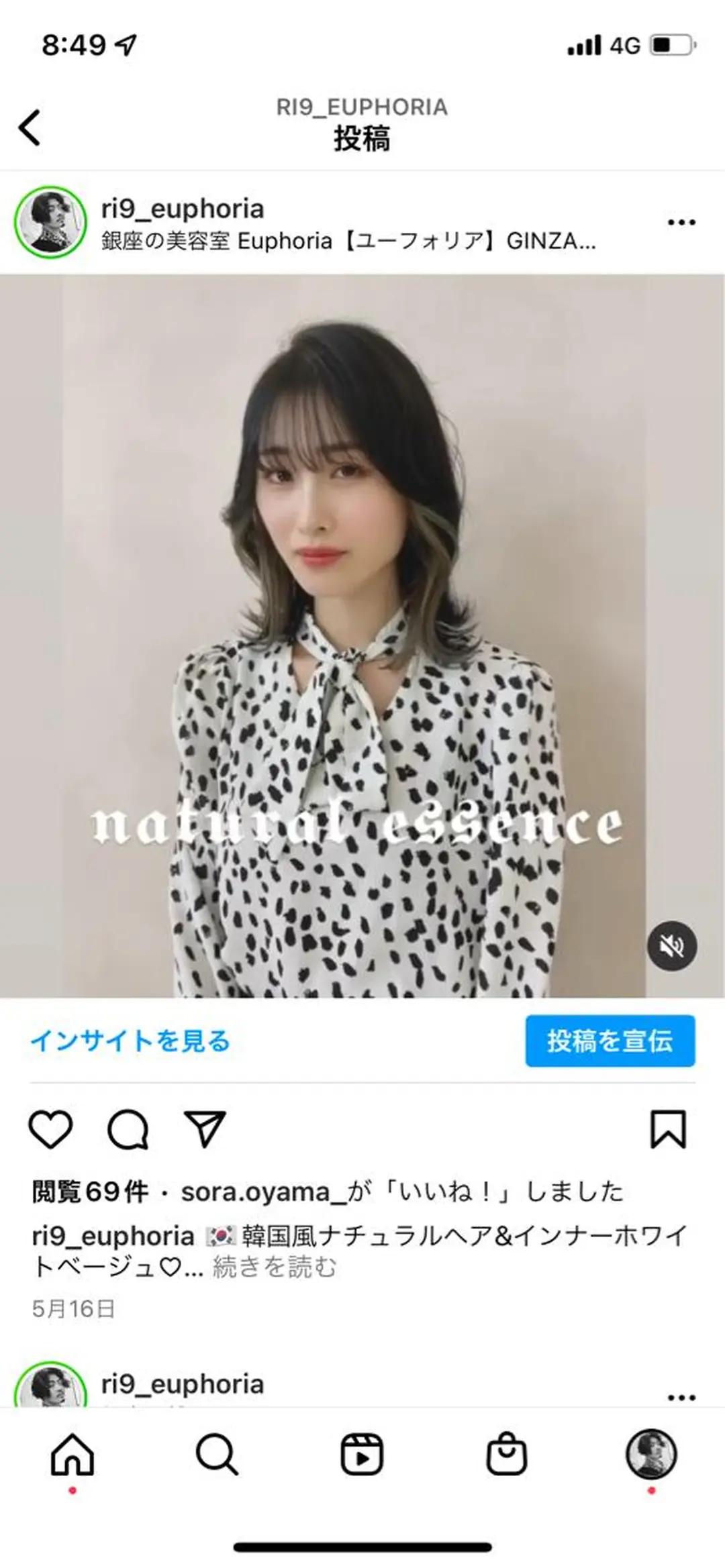
Task: View insights via インサイトを見る
Action: point(130,1041)
